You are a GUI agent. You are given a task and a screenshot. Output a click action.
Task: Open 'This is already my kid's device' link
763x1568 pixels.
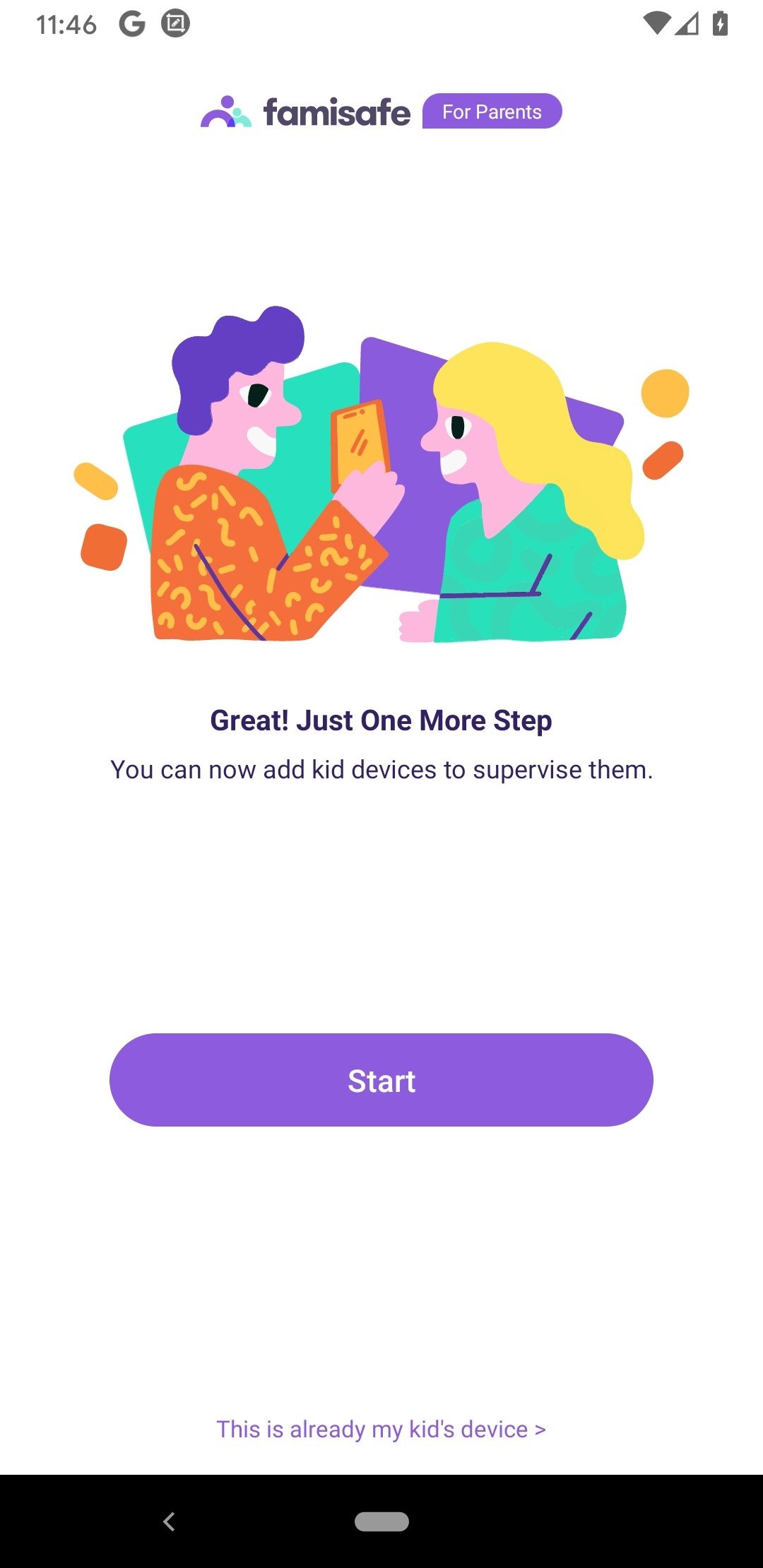[381, 1429]
